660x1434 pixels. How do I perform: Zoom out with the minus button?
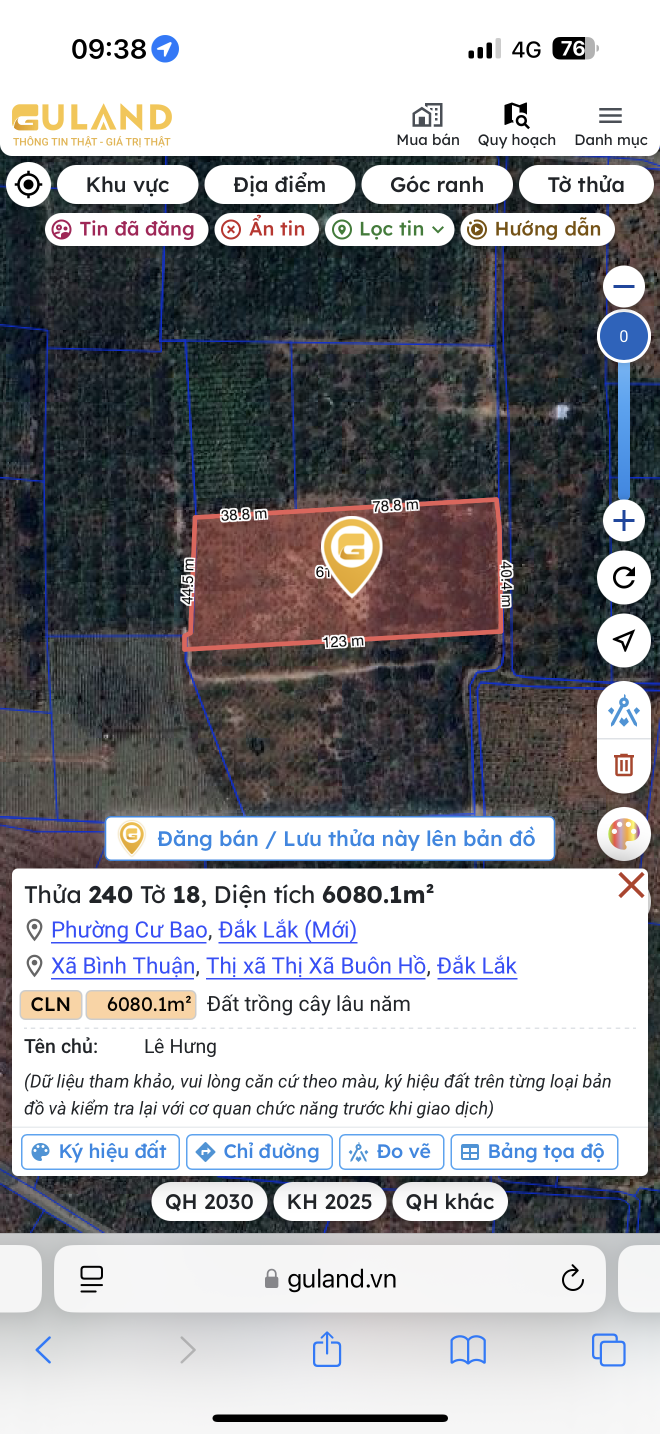[624, 288]
